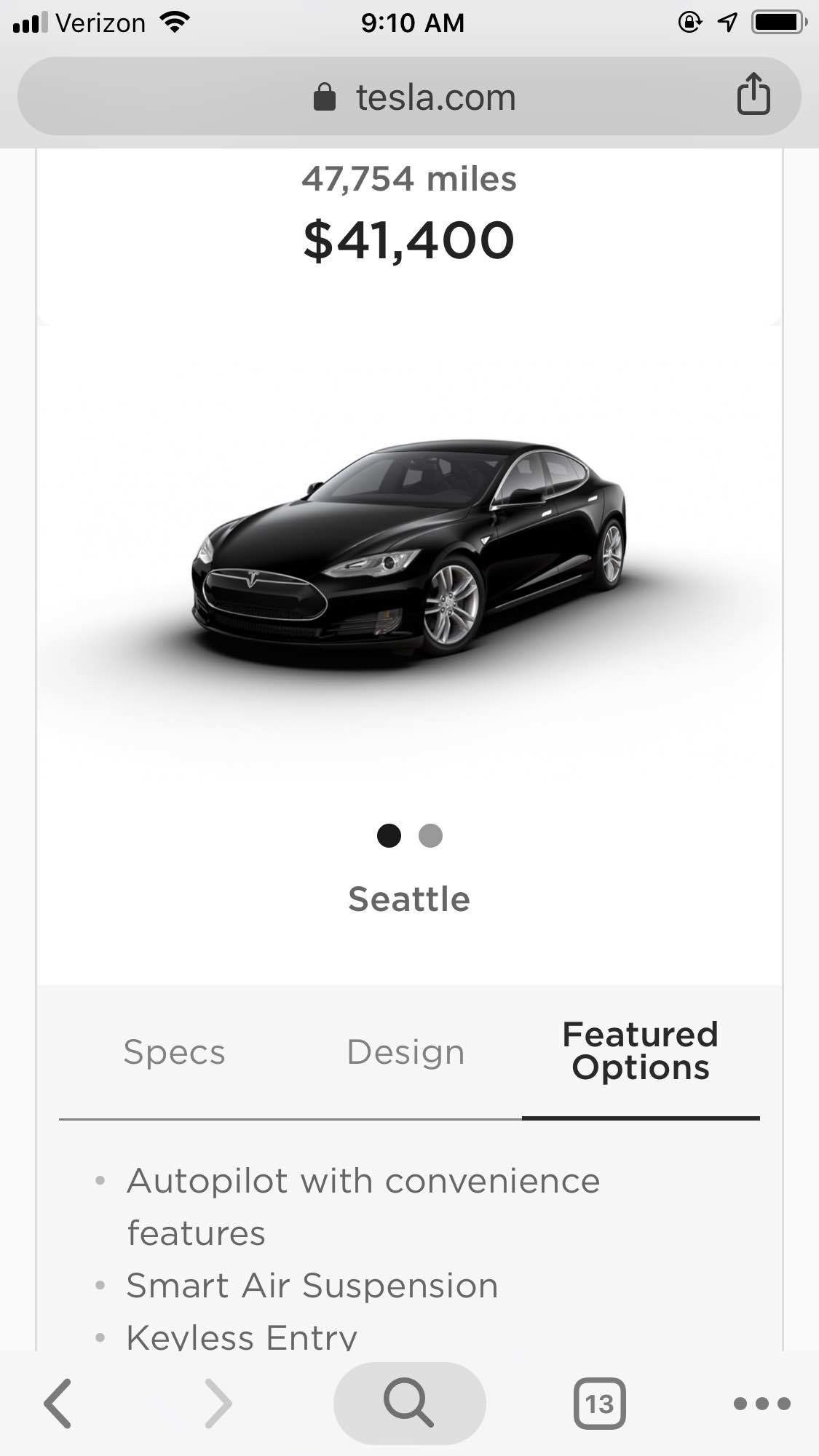819x1456 pixels.
Task: Tap the search icon in the bottom bar
Action: (x=409, y=1401)
